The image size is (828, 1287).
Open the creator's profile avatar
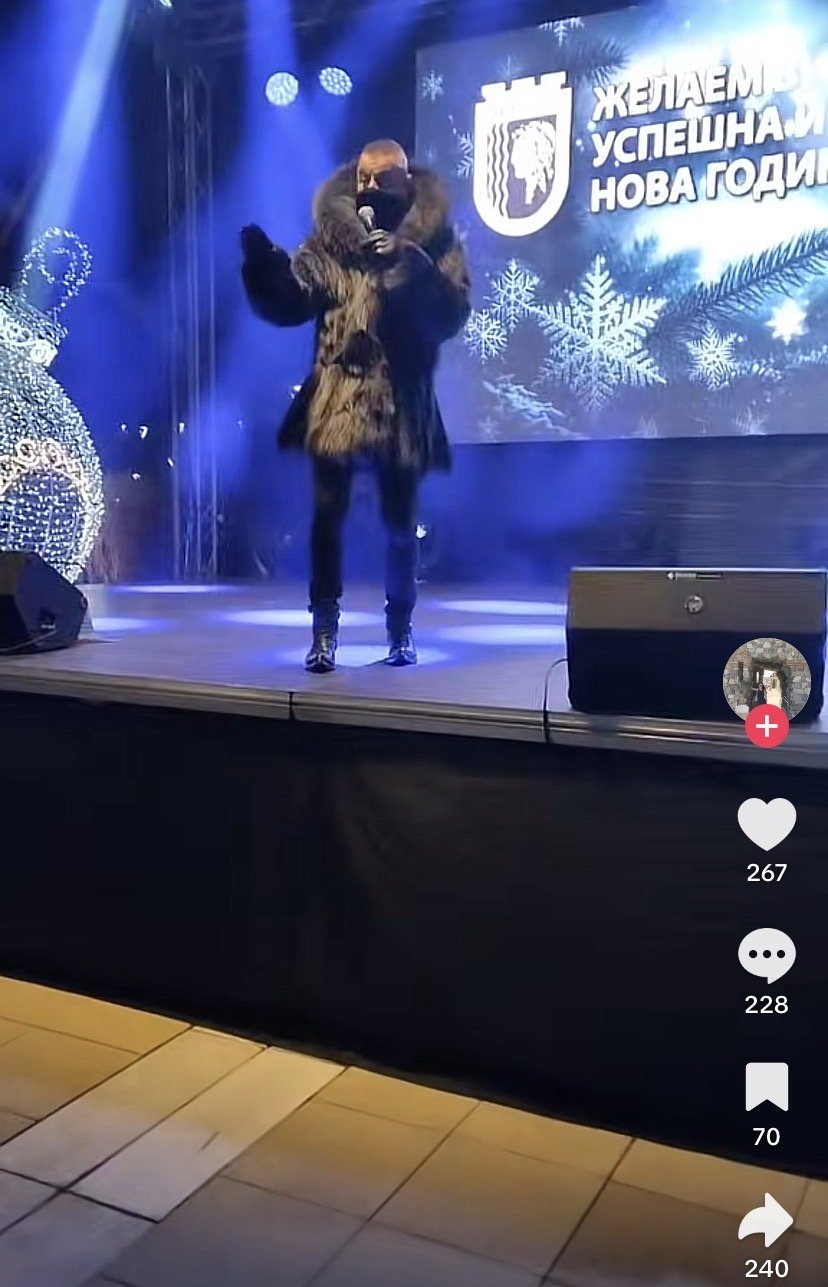(767, 680)
